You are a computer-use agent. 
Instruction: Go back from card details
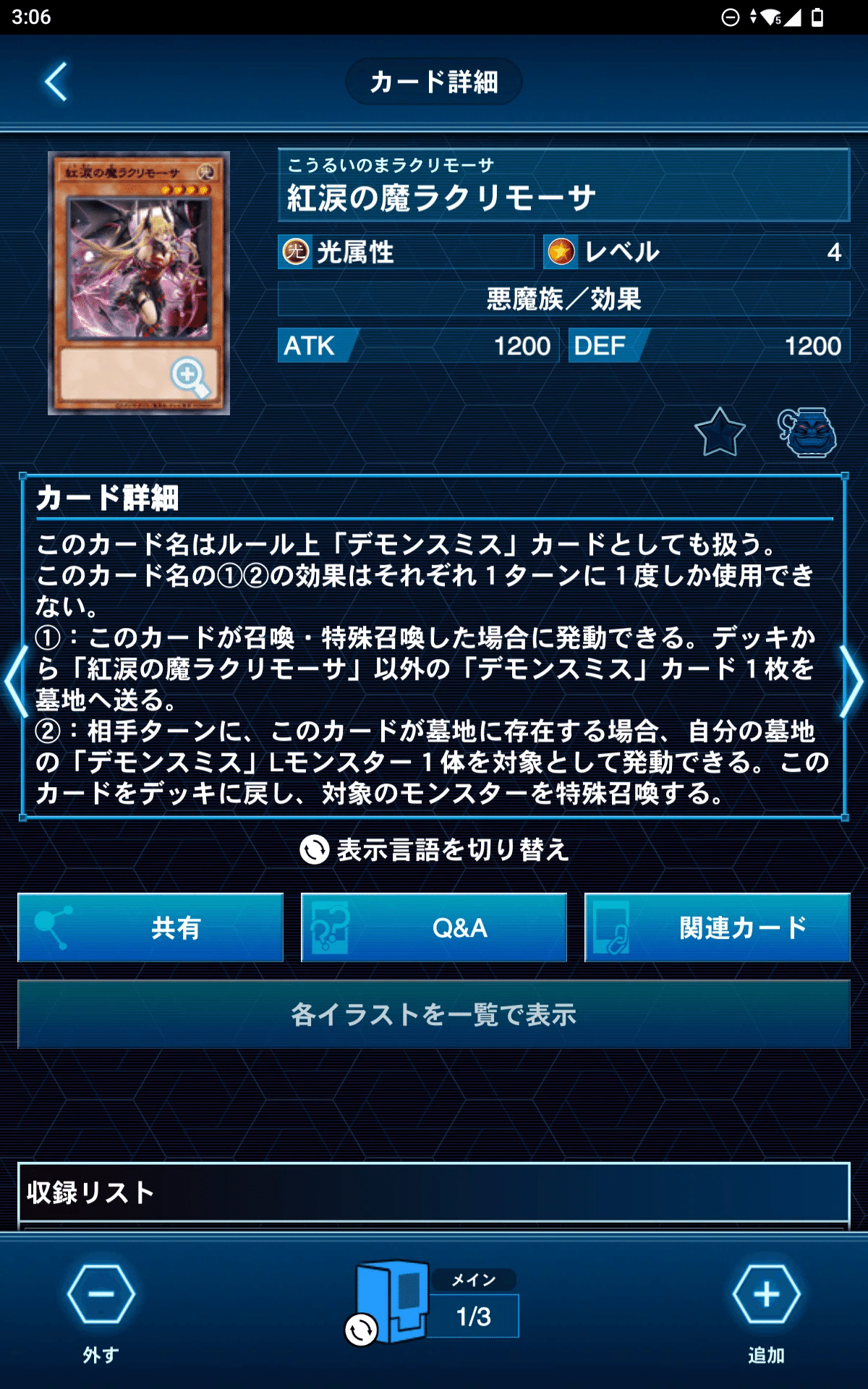(x=56, y=82)
